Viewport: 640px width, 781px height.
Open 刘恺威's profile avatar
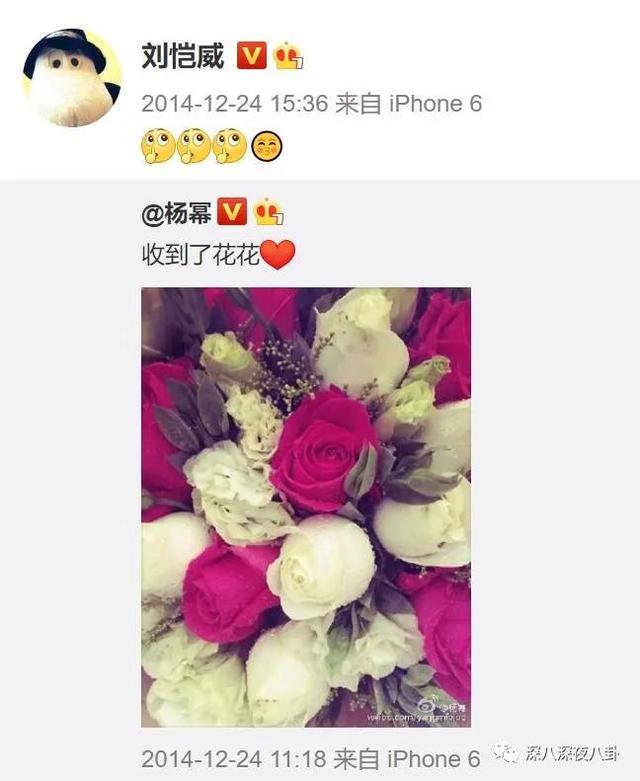coord(71,77)
